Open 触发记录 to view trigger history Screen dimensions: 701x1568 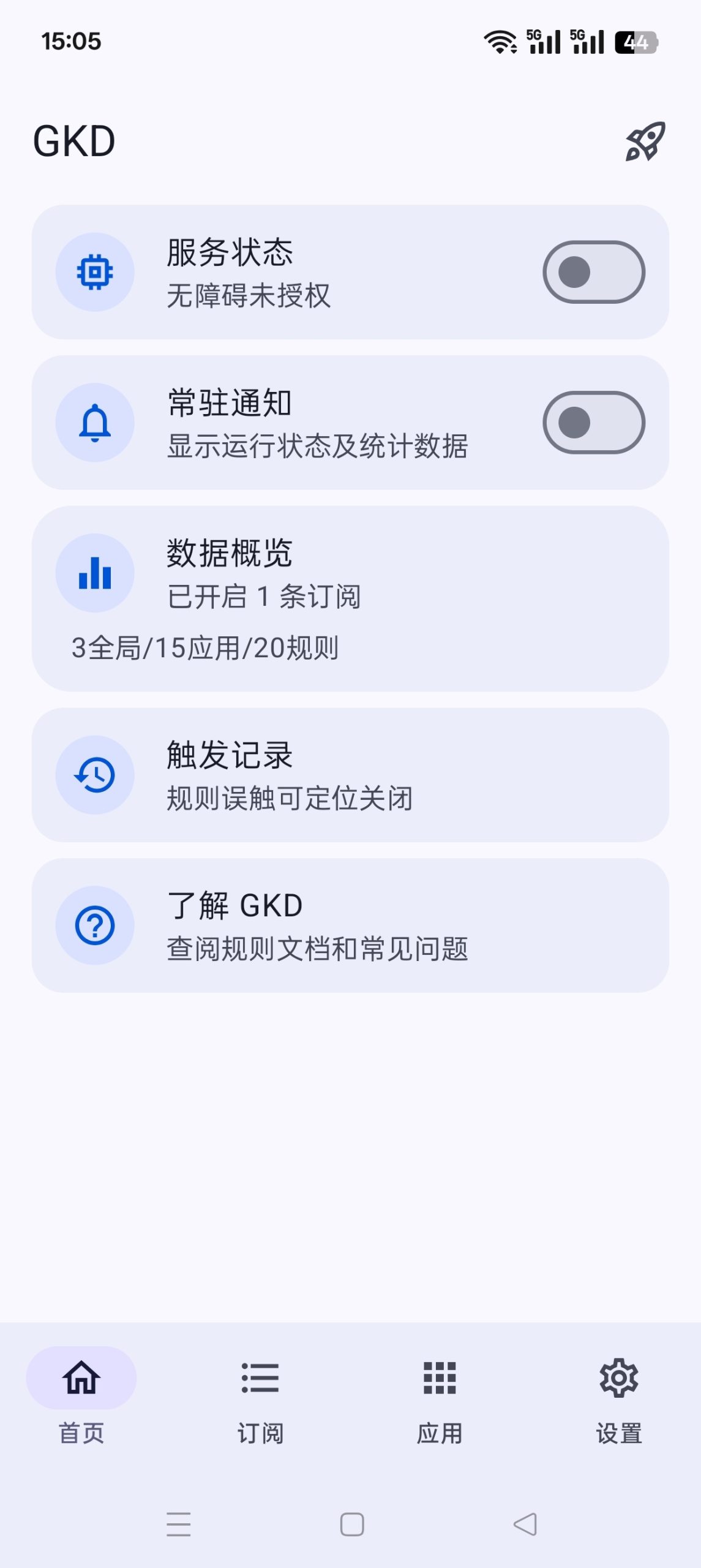(350, 775)
